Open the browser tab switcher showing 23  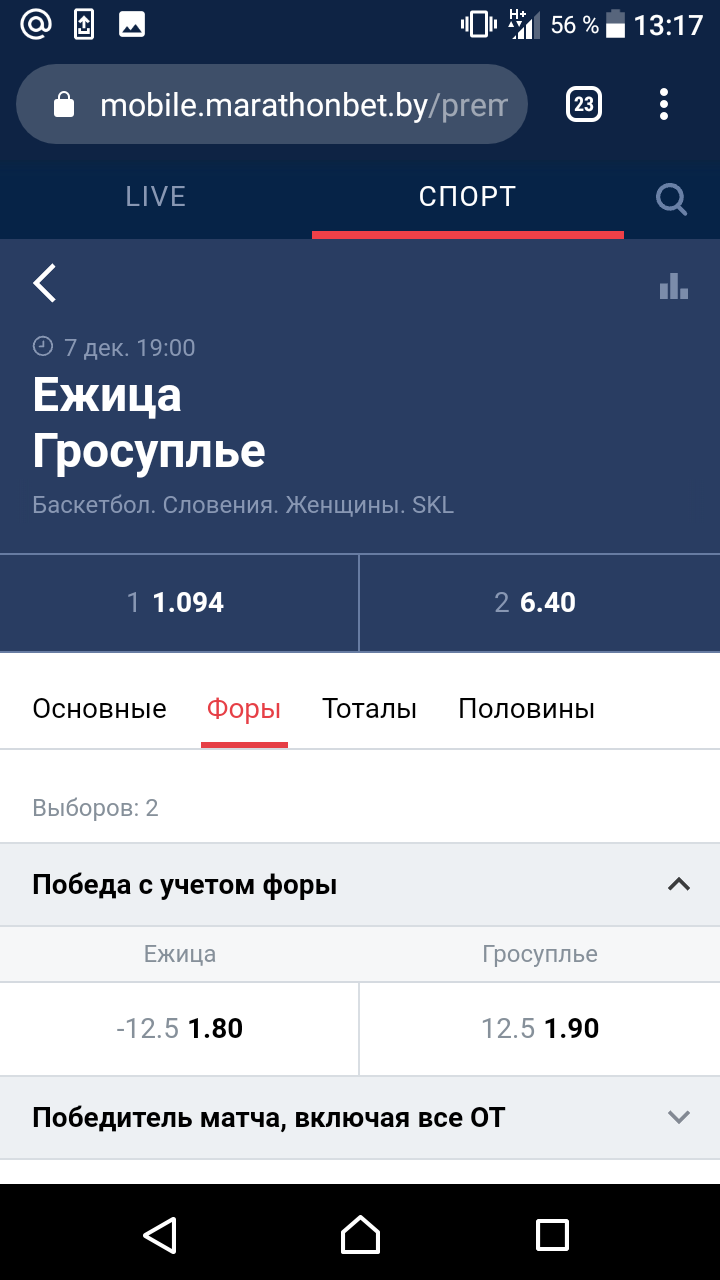(583, 104)
